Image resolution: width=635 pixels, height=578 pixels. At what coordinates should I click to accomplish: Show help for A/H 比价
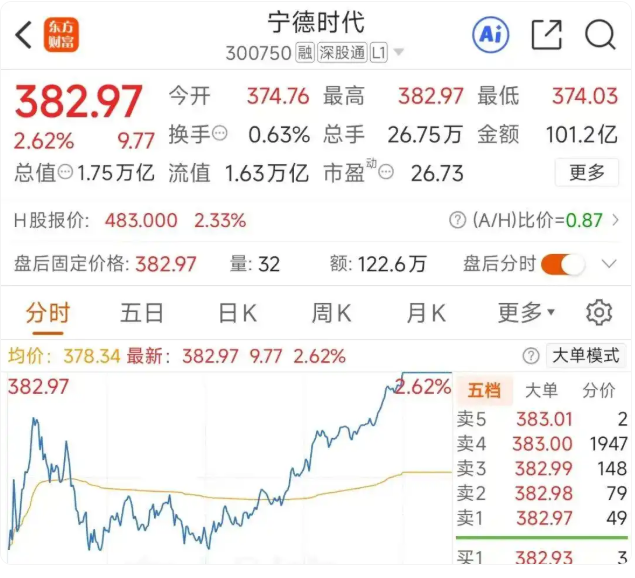[457, 220]
